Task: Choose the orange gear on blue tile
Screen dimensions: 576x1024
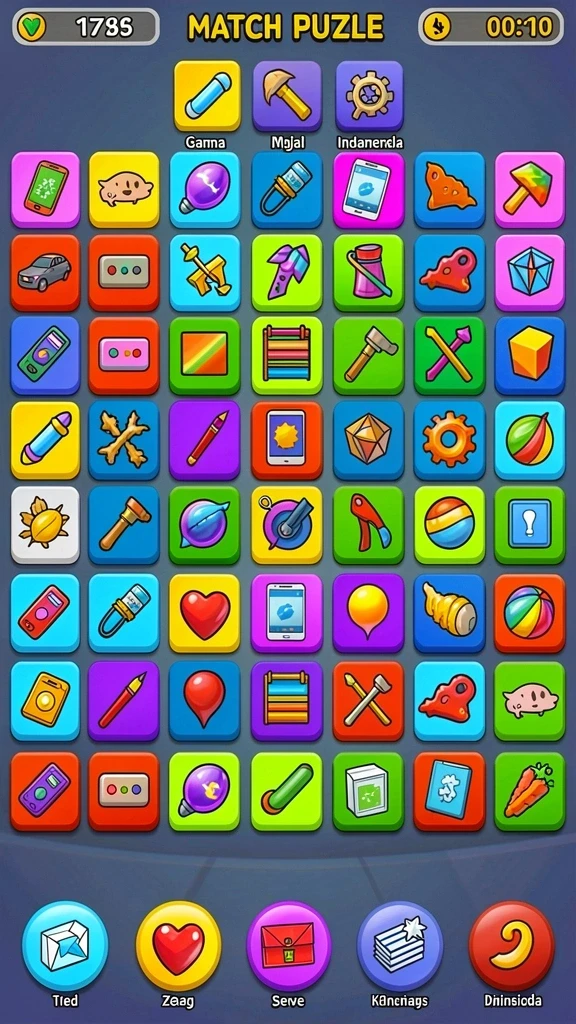Action: (x=449, y=440)
